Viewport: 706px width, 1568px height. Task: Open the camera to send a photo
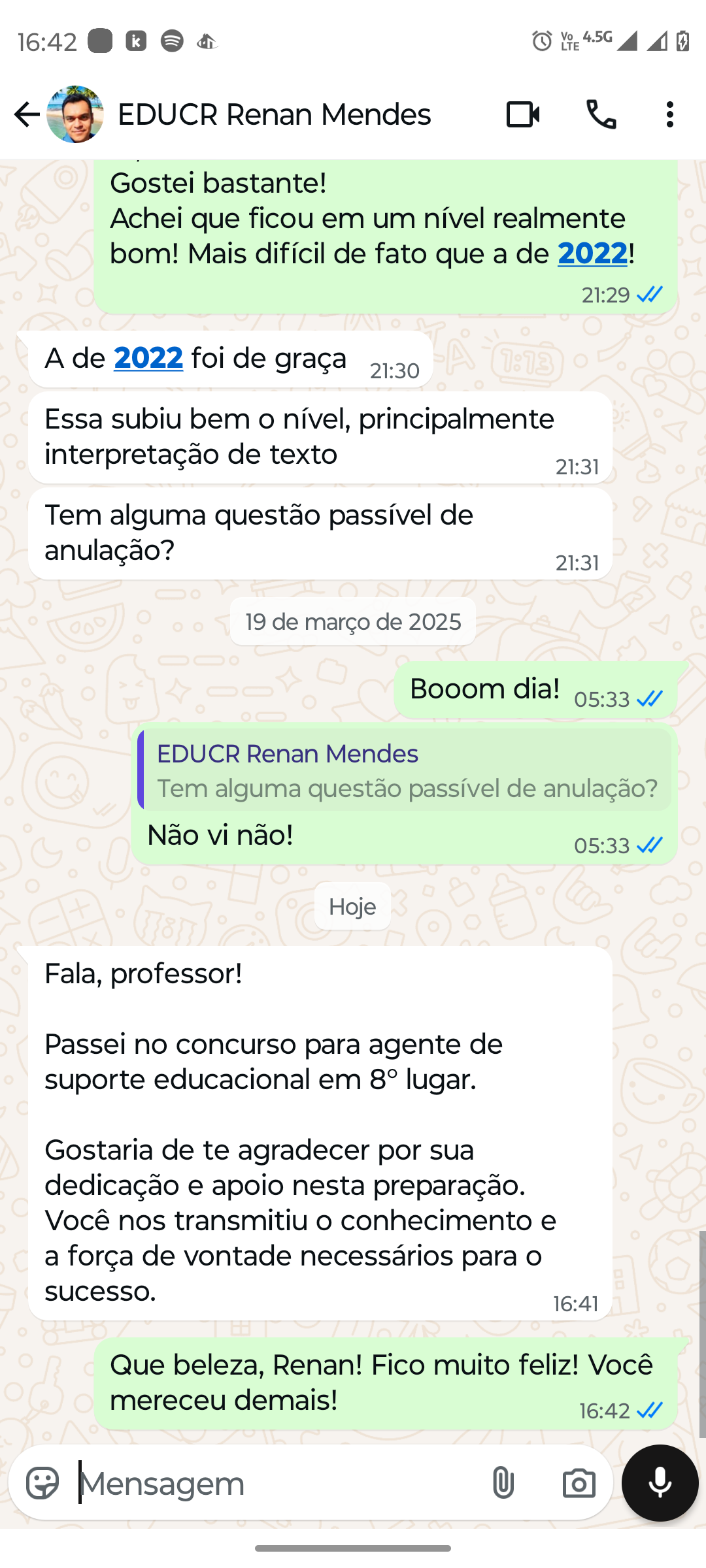[578, 1483]
